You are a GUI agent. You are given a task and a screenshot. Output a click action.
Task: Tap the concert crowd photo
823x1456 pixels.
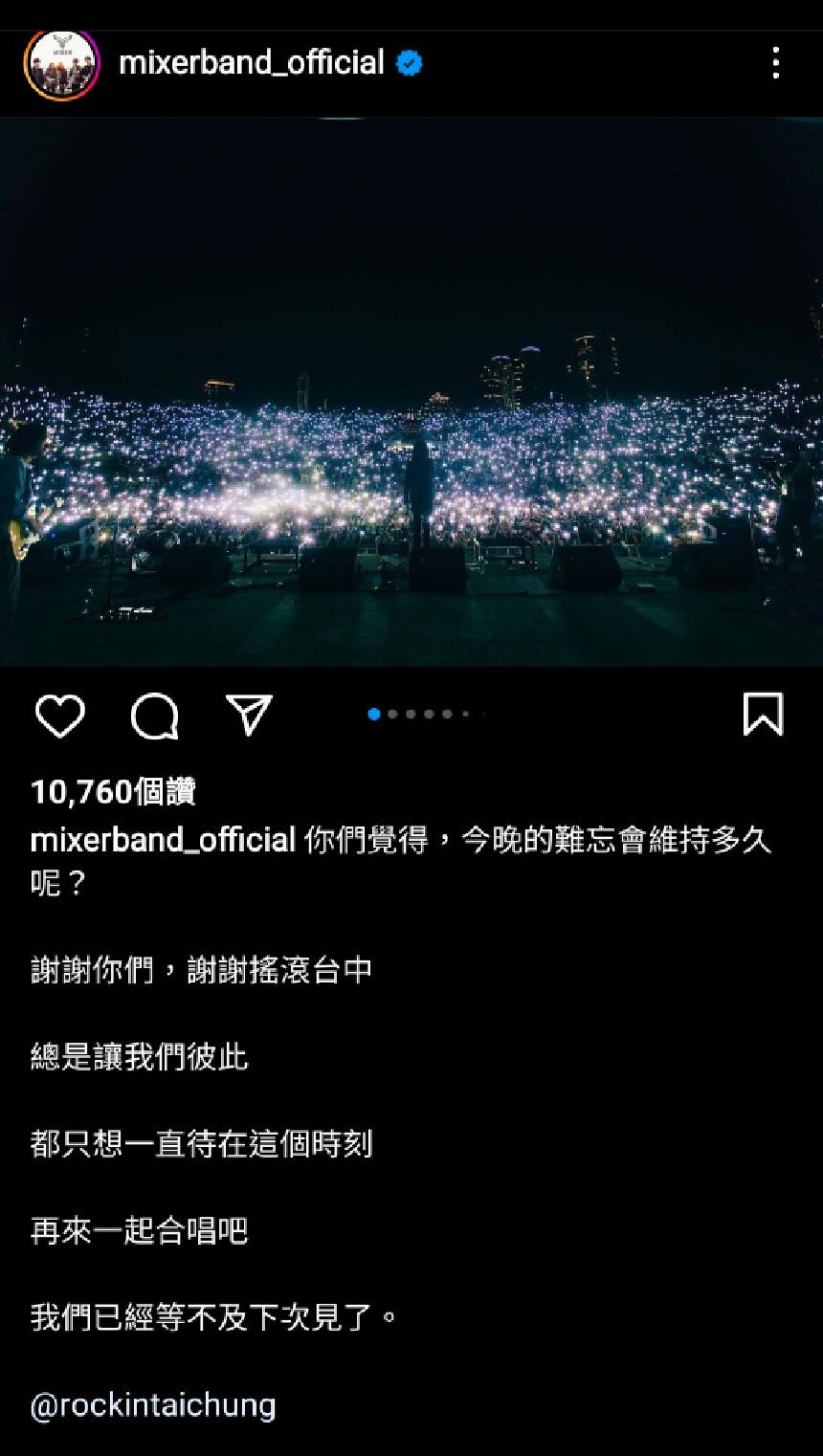click(411, 392)
